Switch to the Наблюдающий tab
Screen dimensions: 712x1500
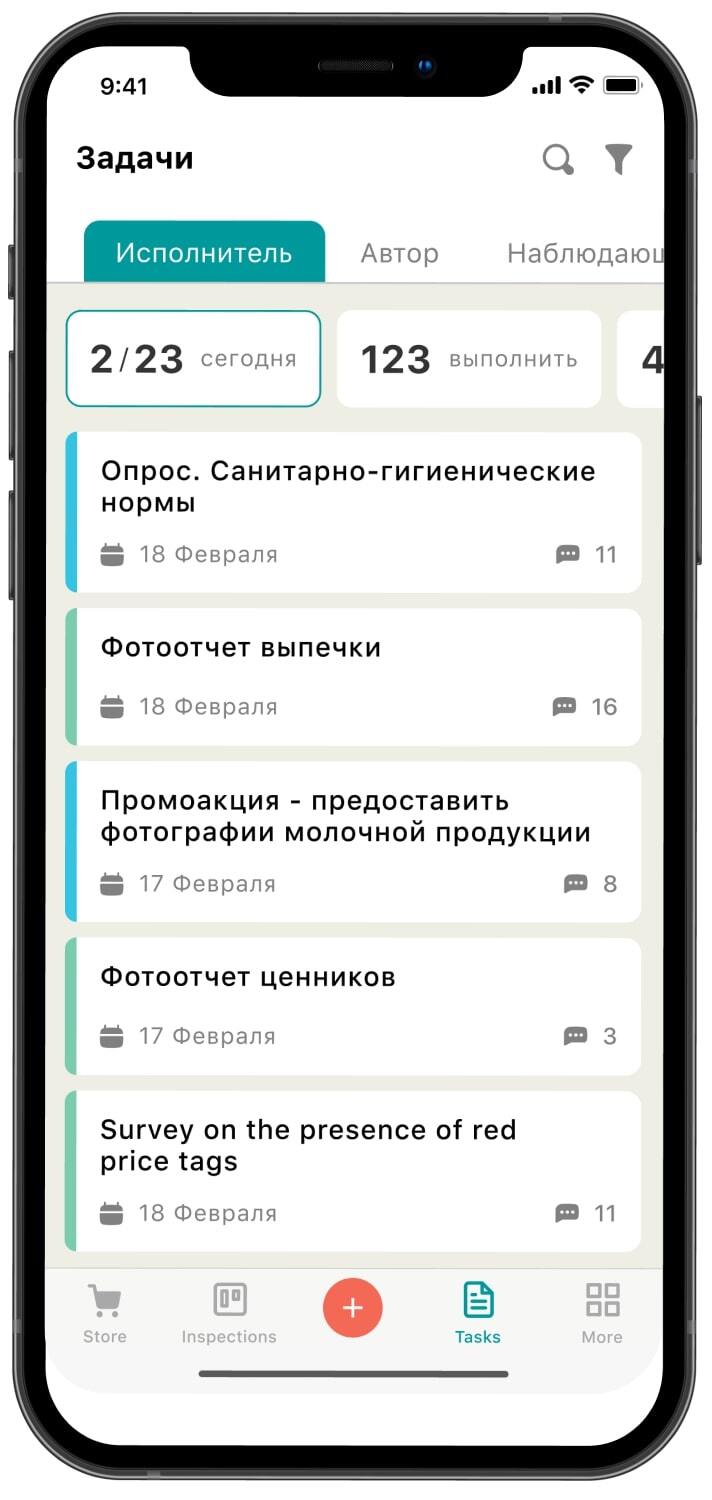coord(584,253)
